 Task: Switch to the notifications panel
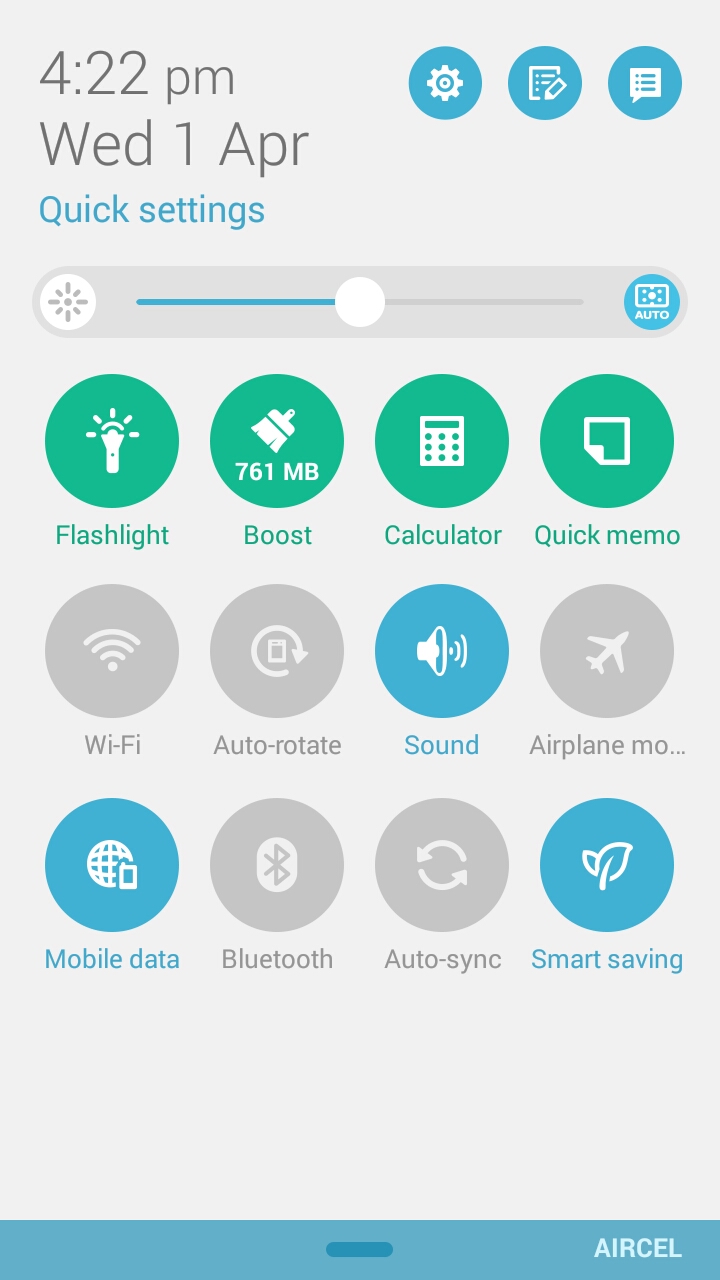click(x=645, y=83)
